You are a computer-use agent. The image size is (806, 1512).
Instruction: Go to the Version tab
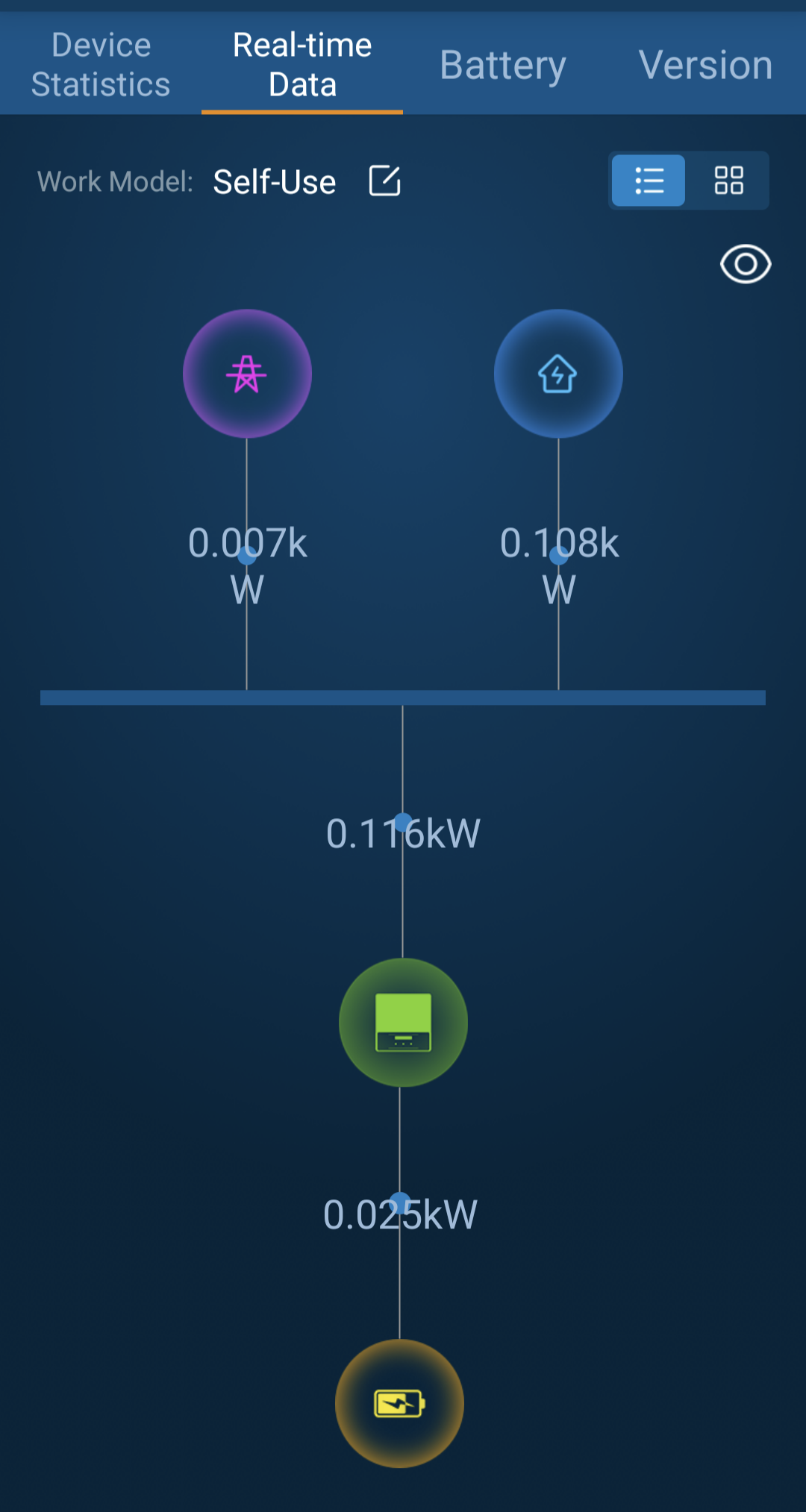coord(705,65)
